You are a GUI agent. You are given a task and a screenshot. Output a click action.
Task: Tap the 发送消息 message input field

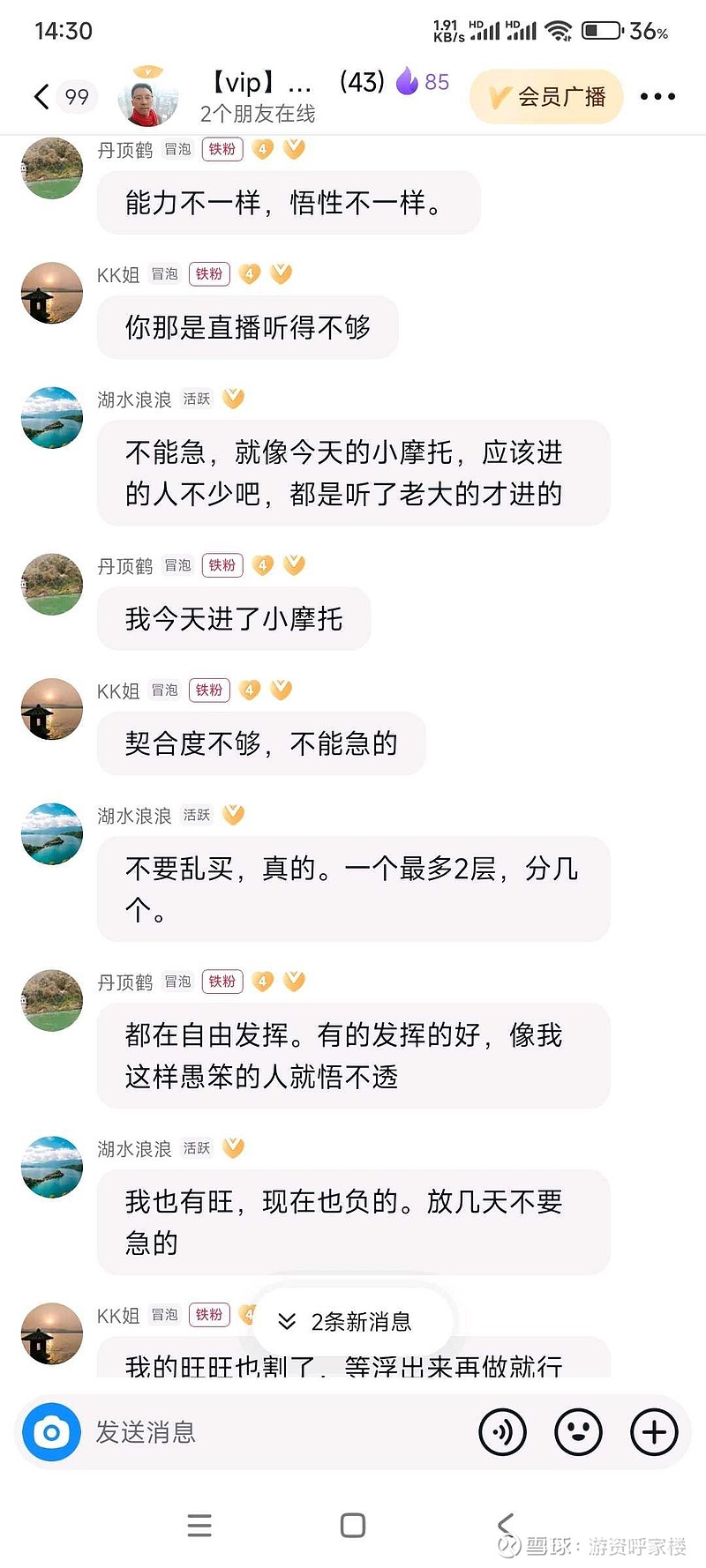274,1432
